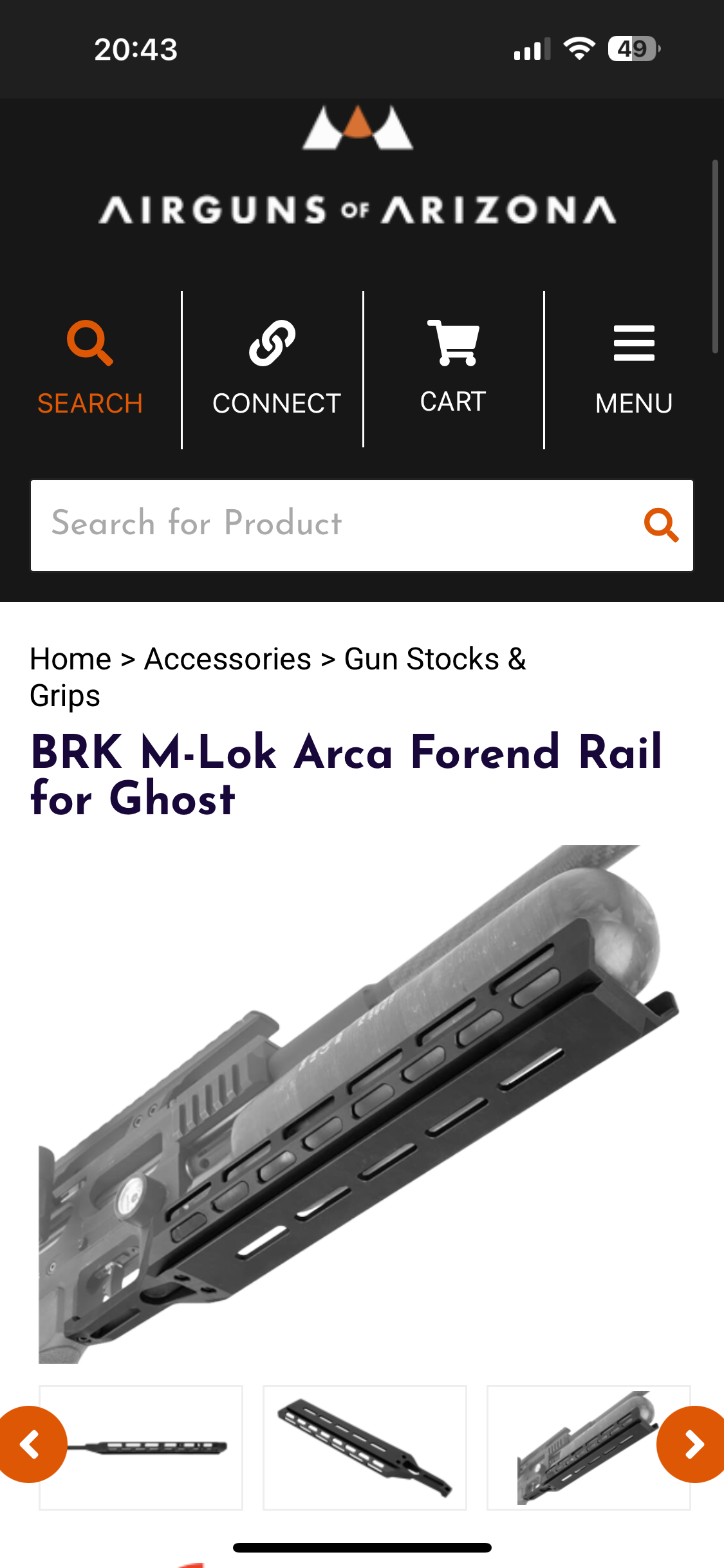Select the angled rail-only thumbnail
This screenshot has width=724, height=1568.
point(364,1448)
